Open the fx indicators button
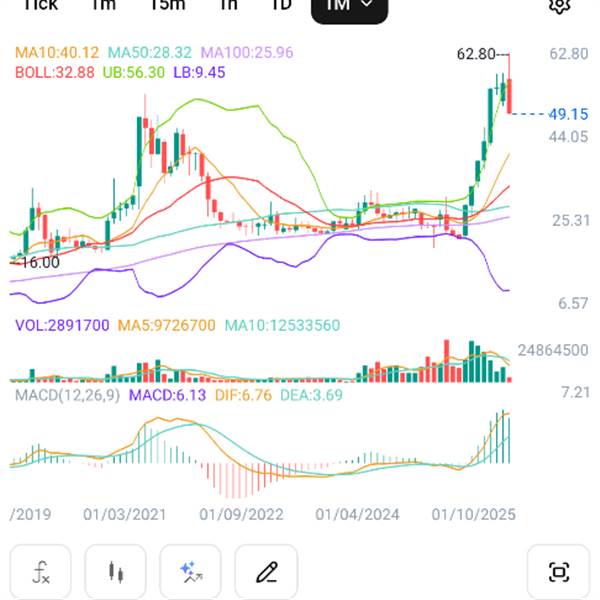 point(41,573)
